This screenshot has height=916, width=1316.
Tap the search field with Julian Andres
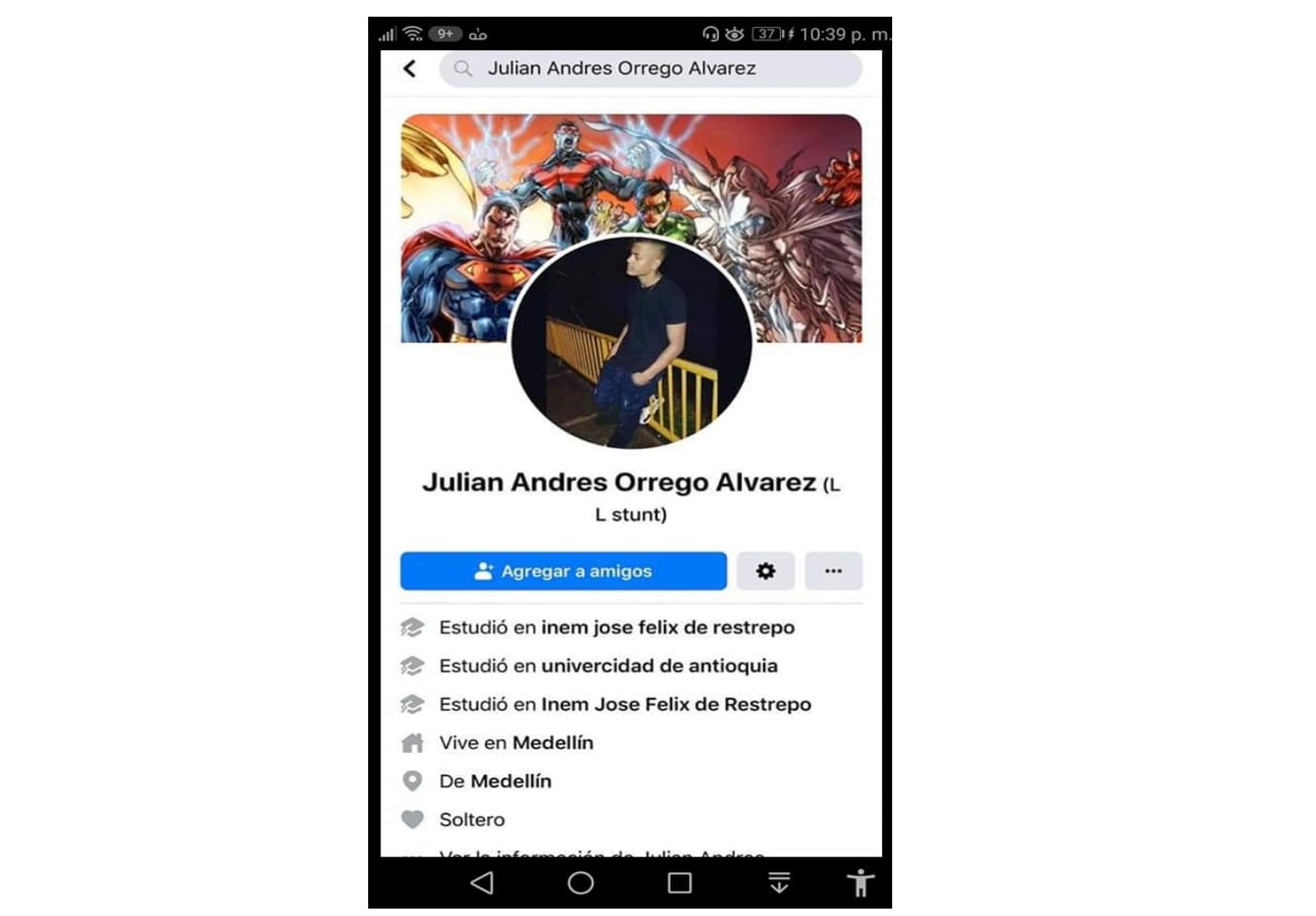tap(649, 69)
